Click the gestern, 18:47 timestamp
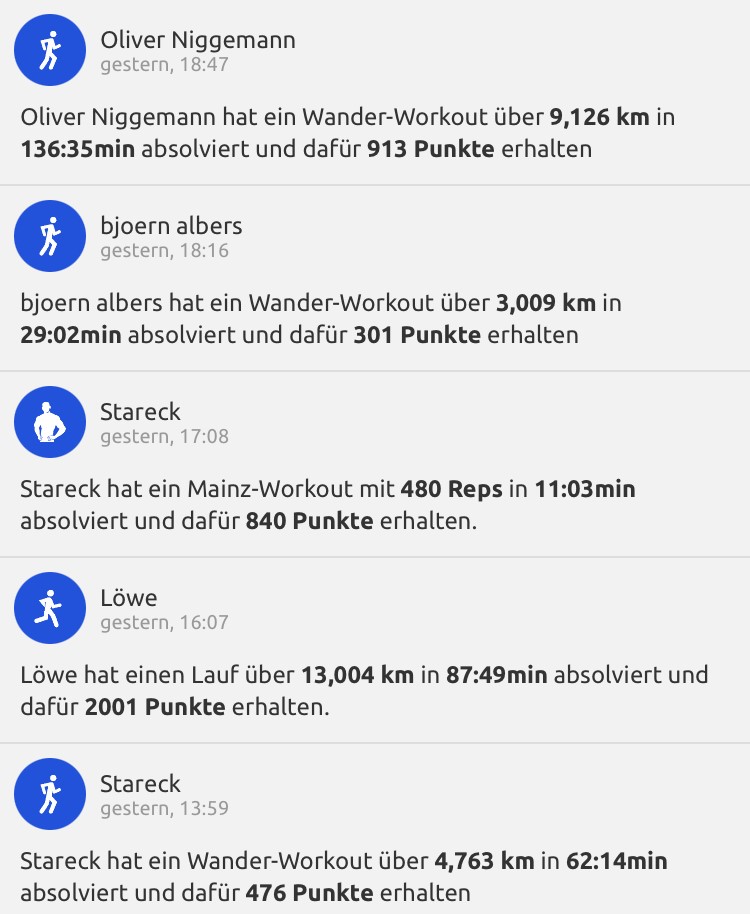The image size is (750, 914). click(x=165, y=64)
